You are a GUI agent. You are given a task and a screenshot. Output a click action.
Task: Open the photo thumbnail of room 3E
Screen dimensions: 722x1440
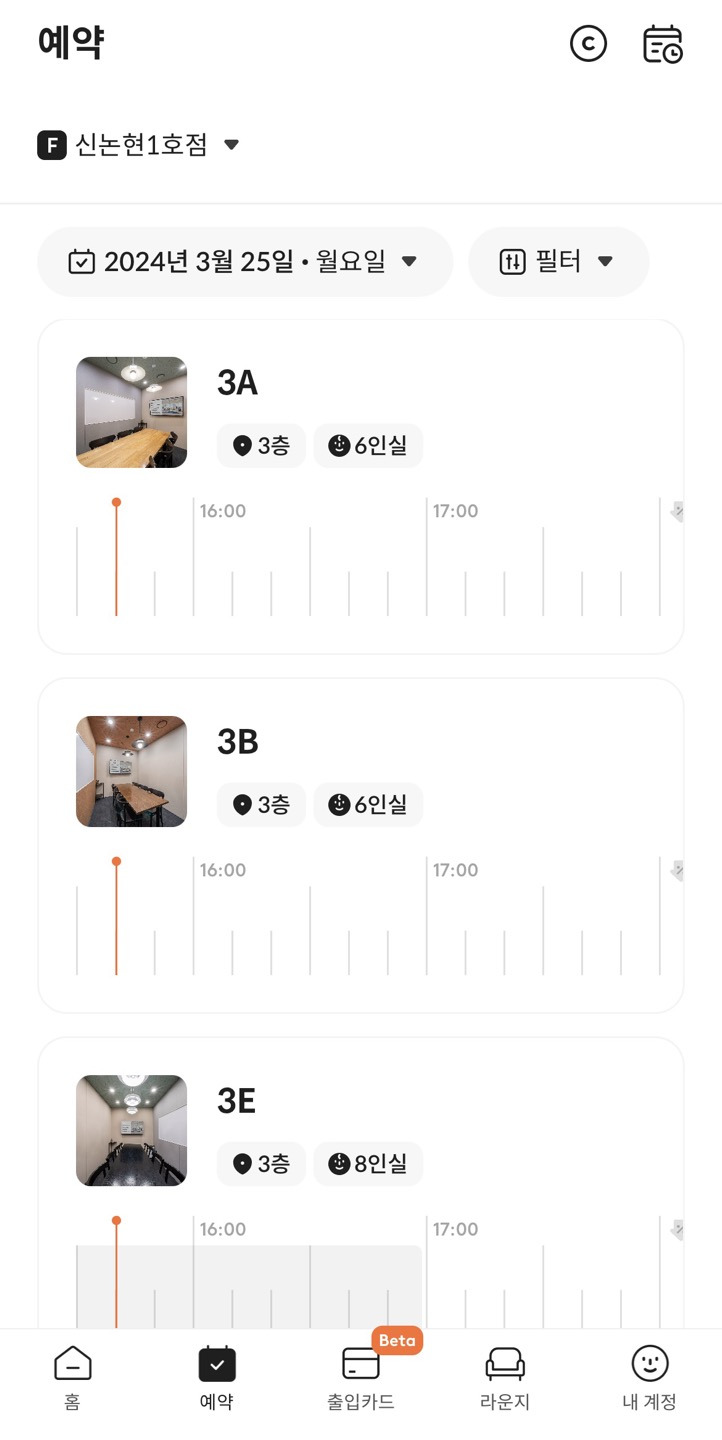(x=130, y=1131)
